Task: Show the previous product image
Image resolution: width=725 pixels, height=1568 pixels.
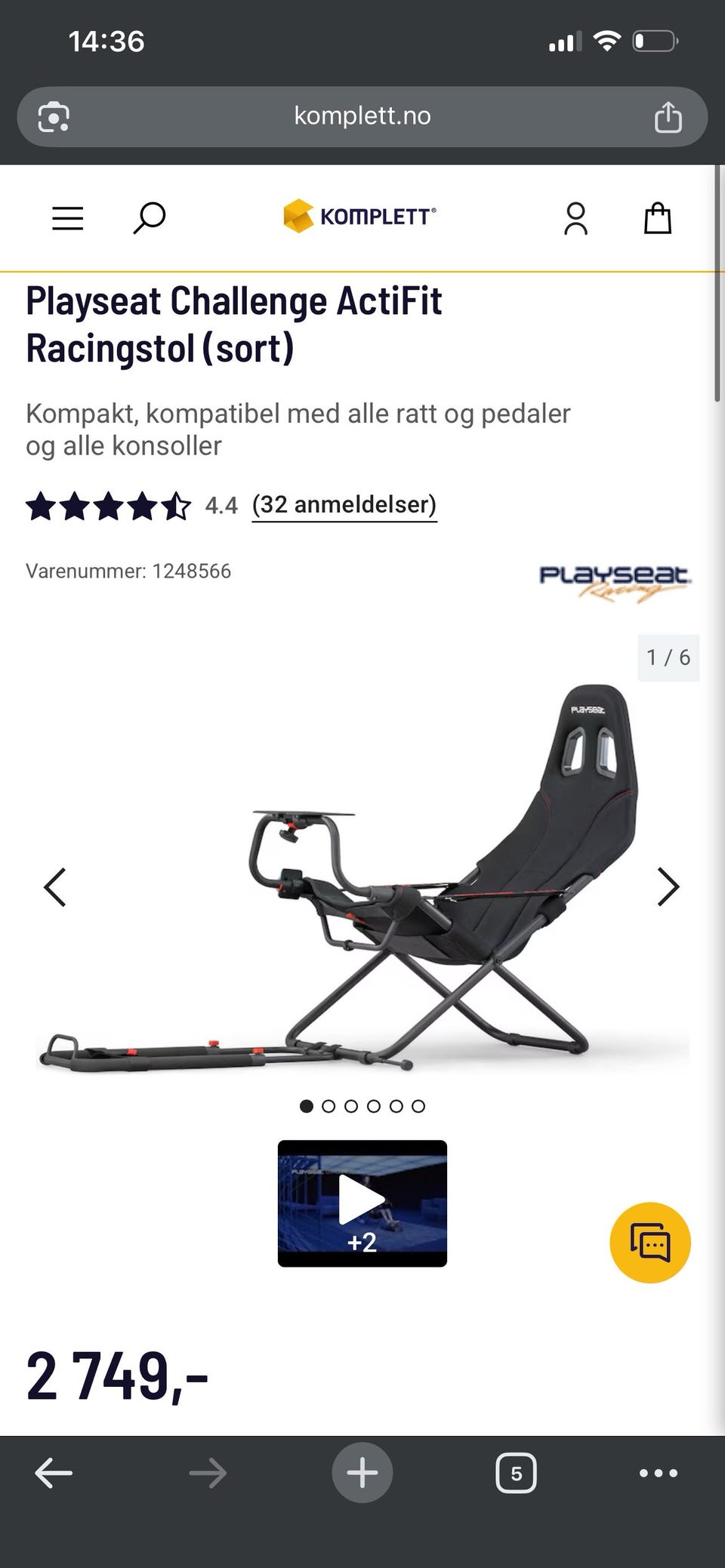Action: tap(55, 886)
